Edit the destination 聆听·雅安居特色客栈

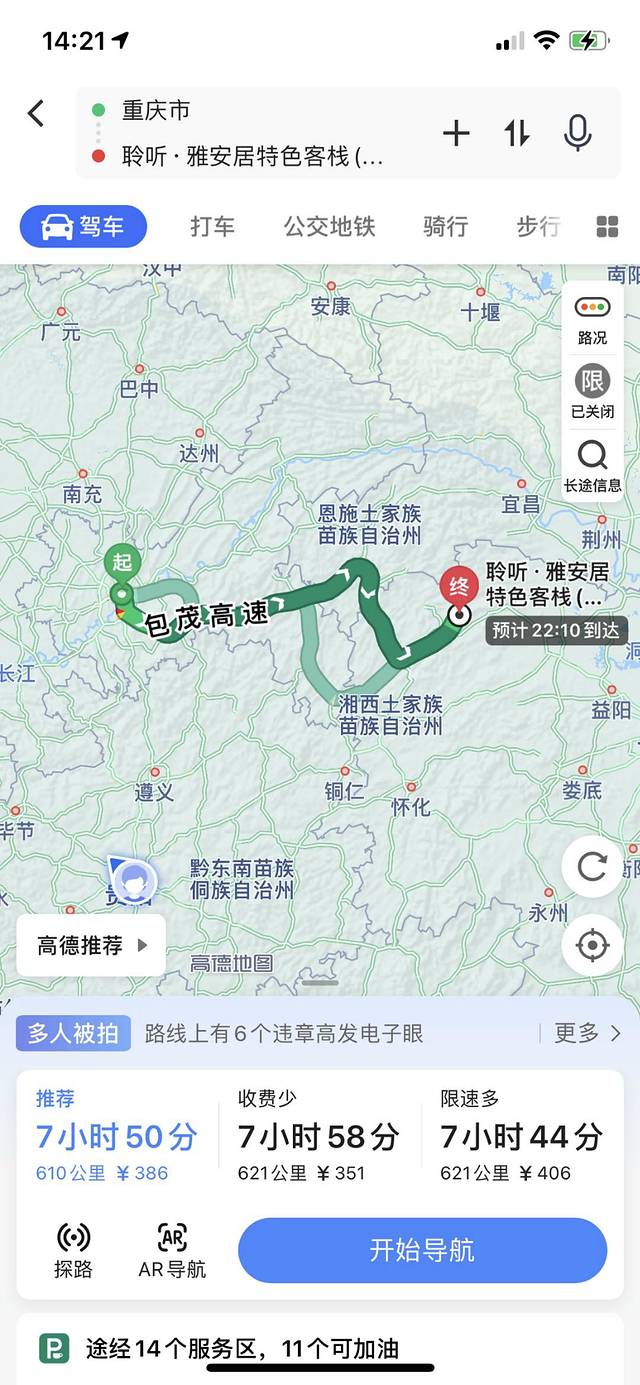coord(250,157)
